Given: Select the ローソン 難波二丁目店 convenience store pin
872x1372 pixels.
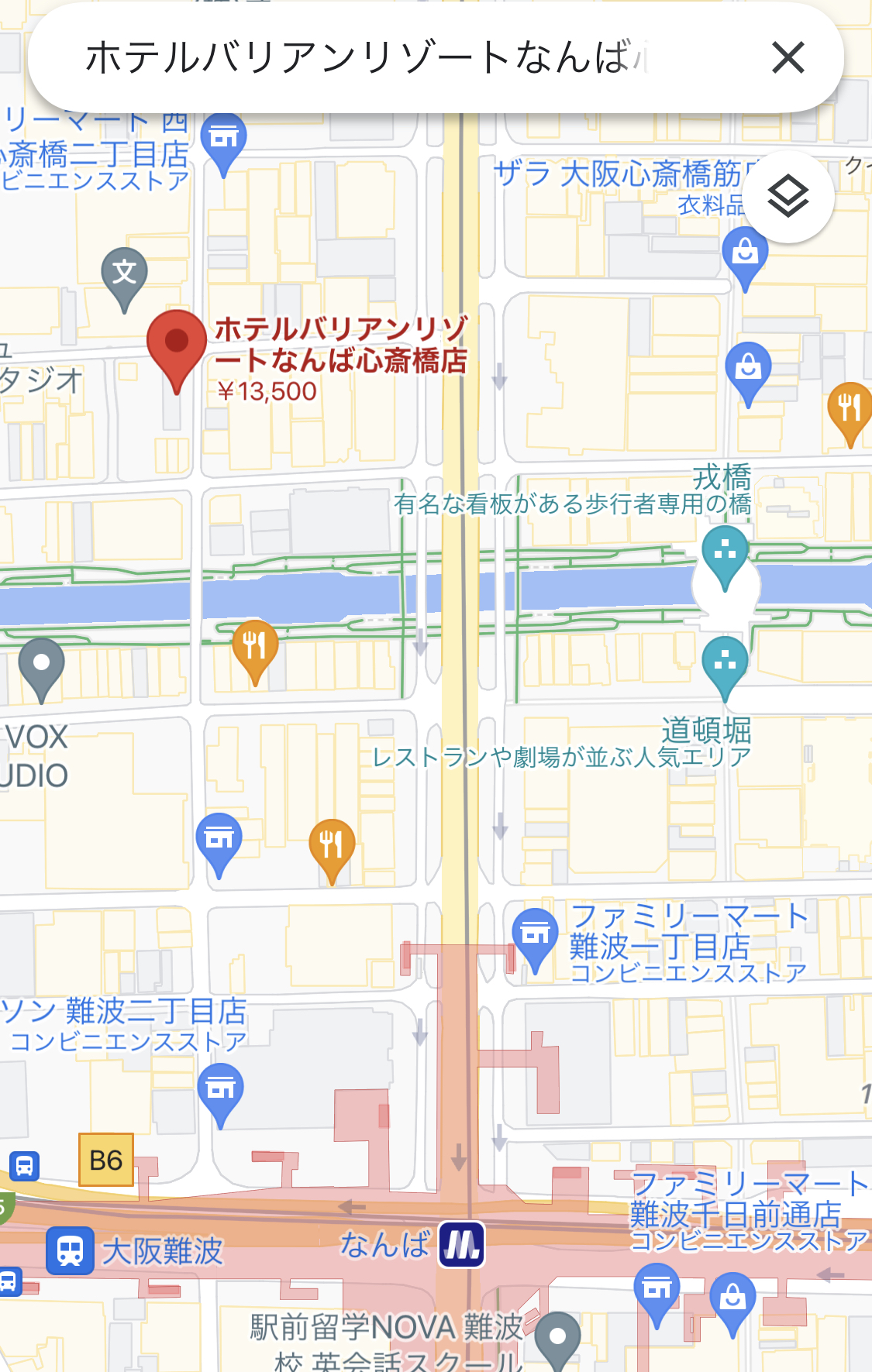Looking at the screenshot, I should pos(221,1090).
